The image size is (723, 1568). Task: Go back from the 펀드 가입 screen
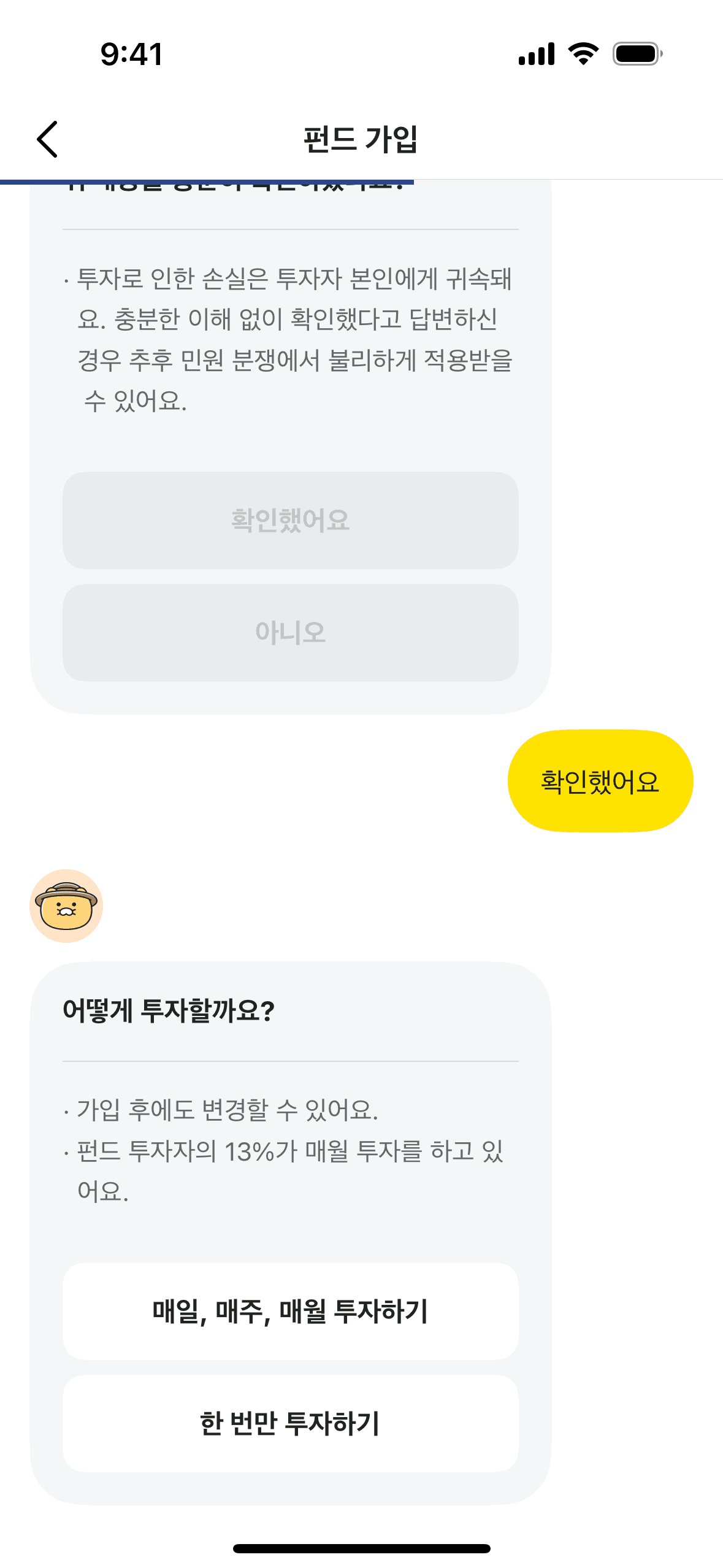point(47,139)
